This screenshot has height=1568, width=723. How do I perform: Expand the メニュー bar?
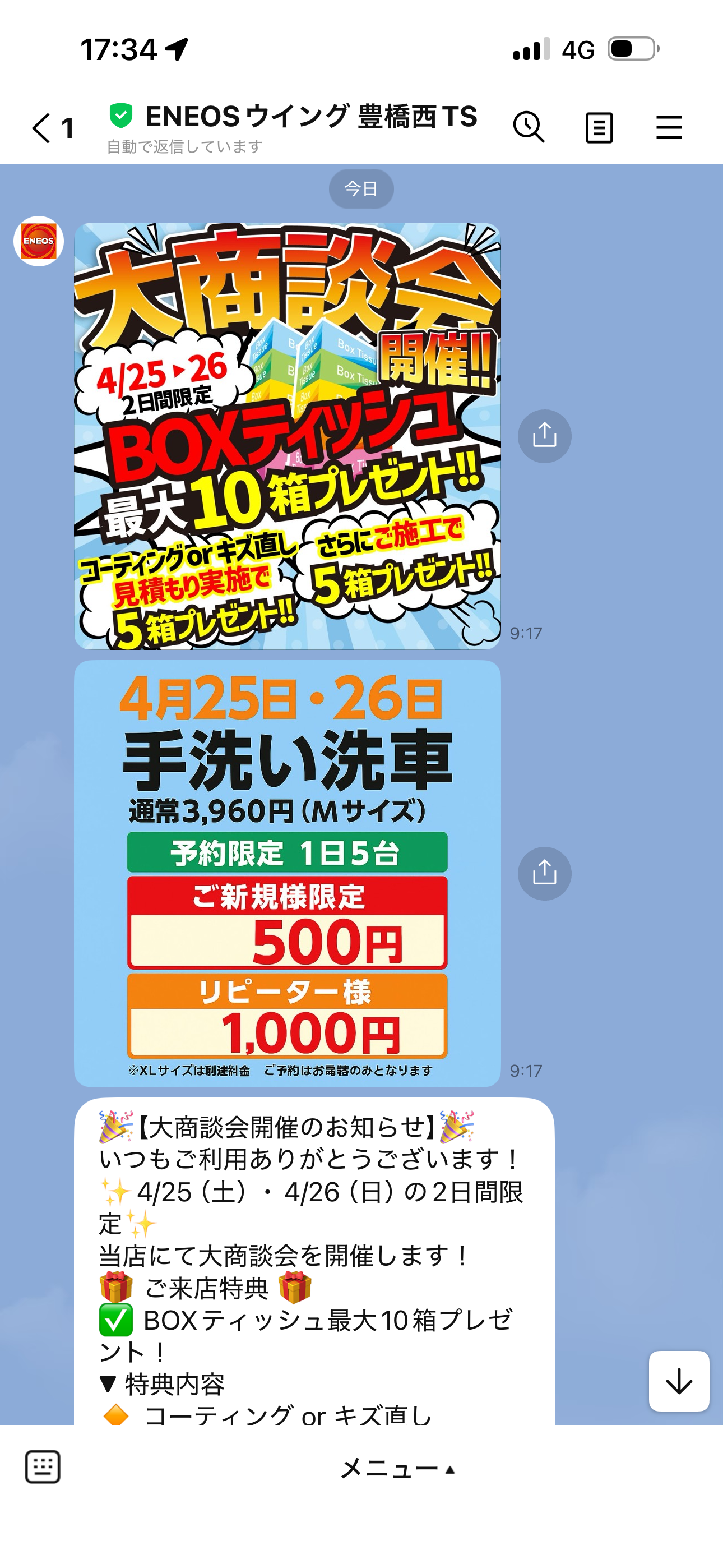click(x=397, y=1469)
